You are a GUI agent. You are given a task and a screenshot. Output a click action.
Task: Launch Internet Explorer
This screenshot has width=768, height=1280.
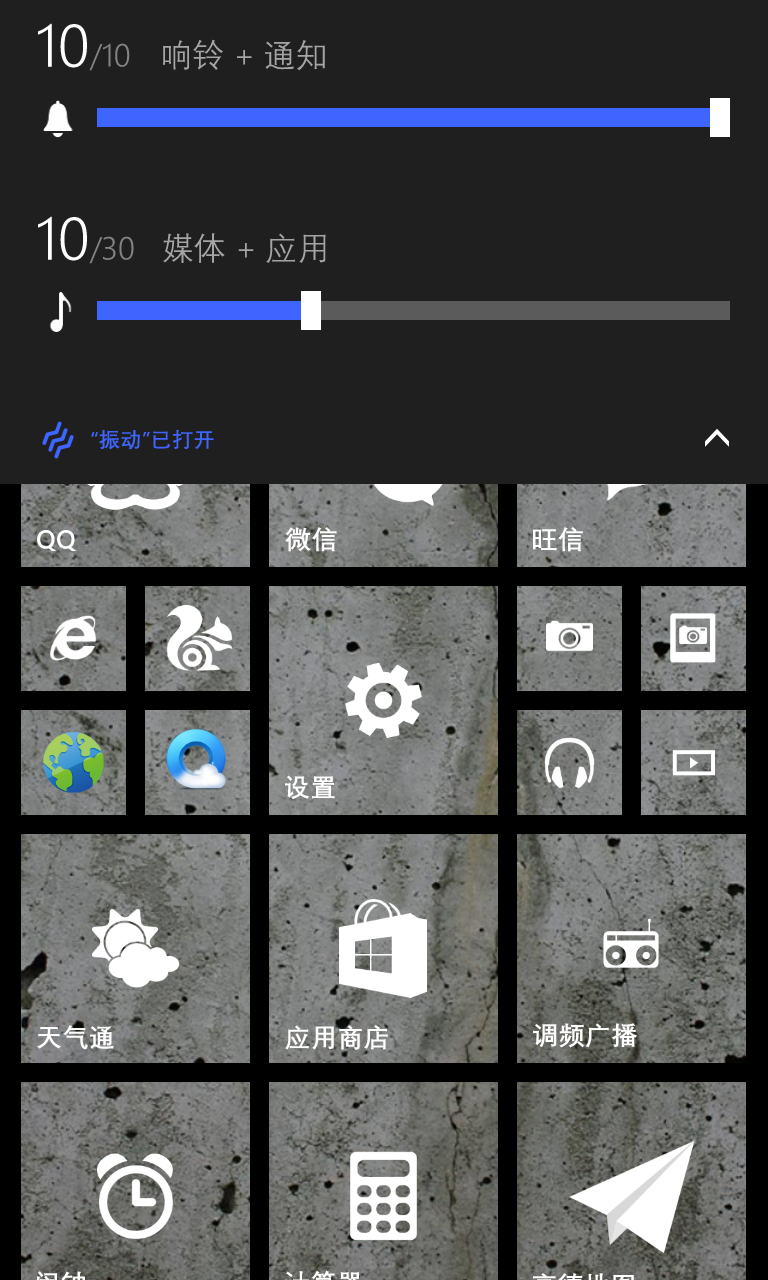pos(73,638)
